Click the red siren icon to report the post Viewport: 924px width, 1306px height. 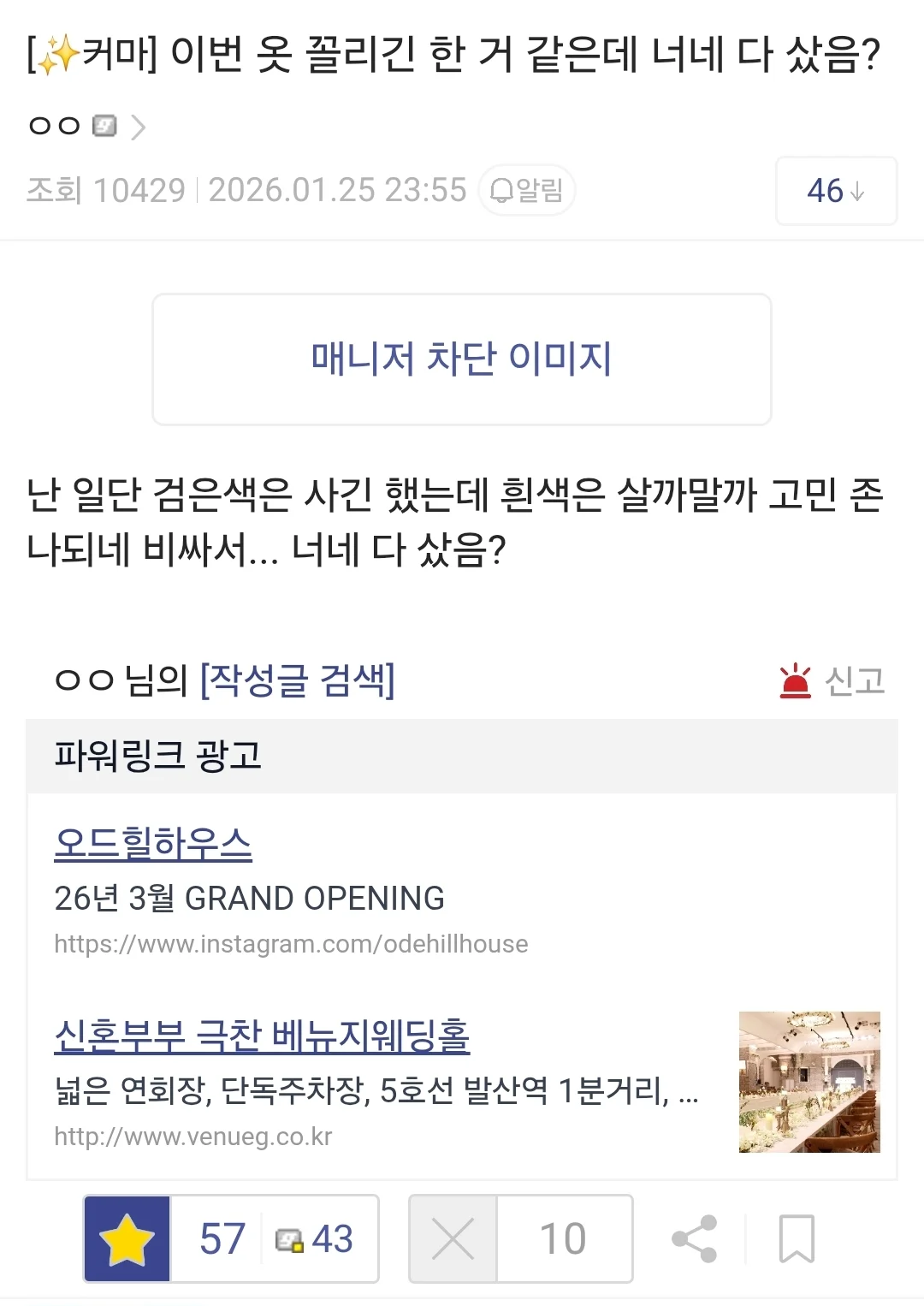(796, 682)
